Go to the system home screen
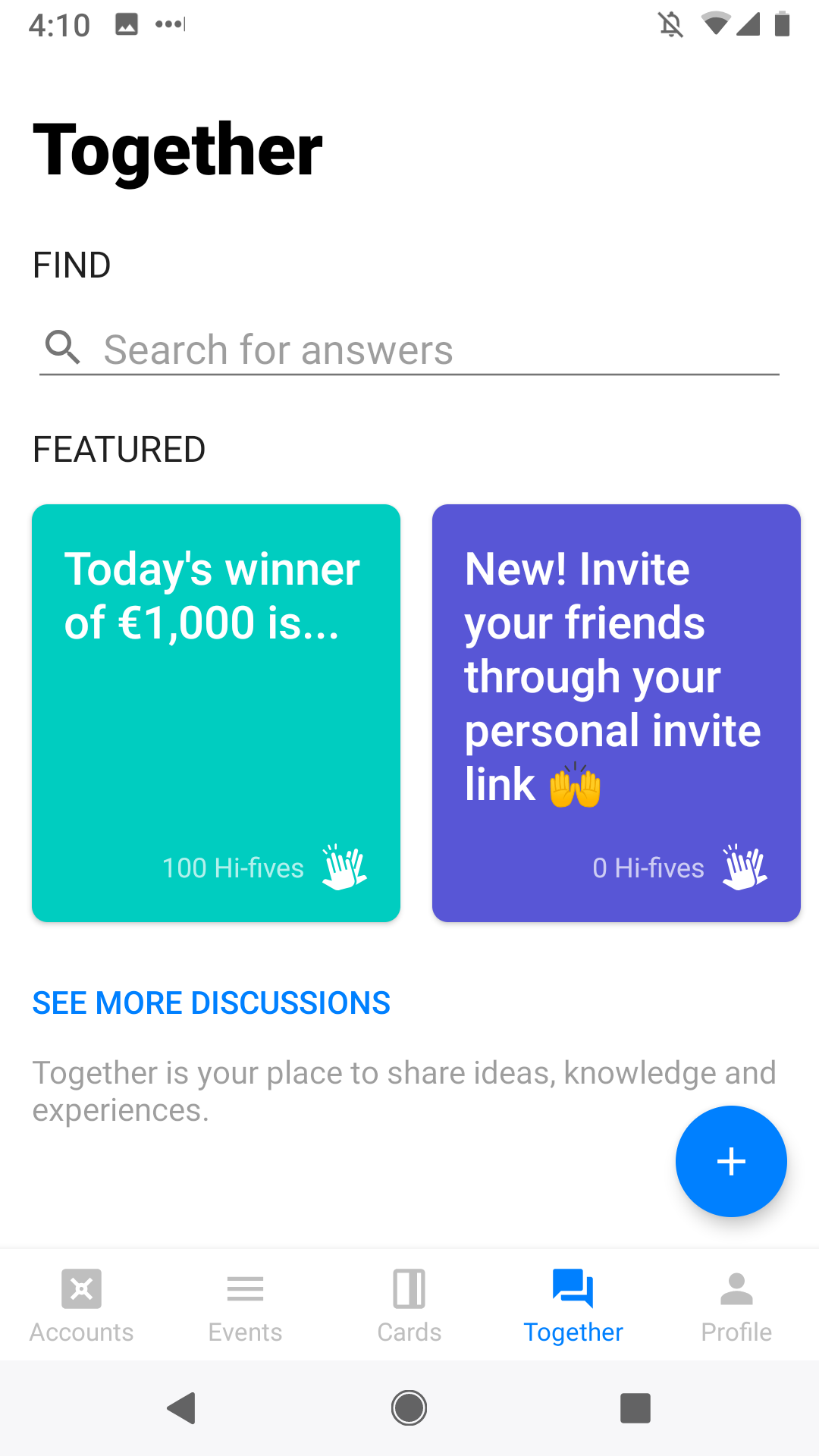819x1456 pixels. (x=409, y=1408)
